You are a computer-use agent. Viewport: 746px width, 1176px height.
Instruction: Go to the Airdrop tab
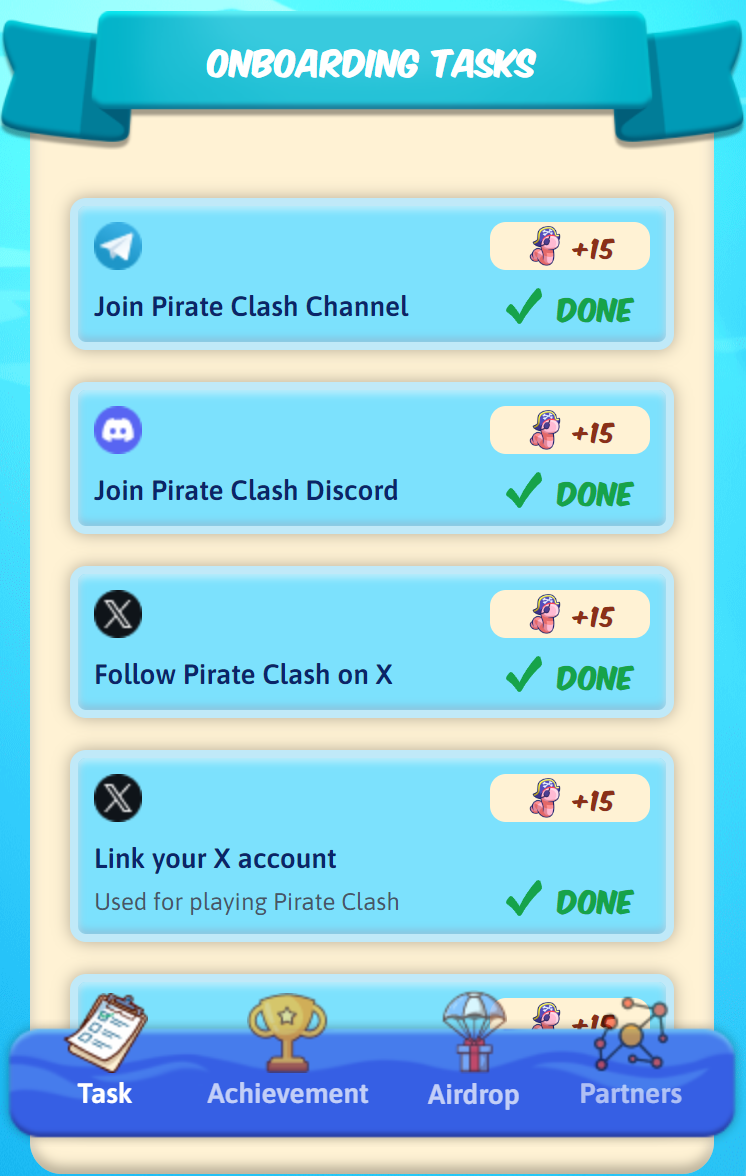pos(473,1060)
